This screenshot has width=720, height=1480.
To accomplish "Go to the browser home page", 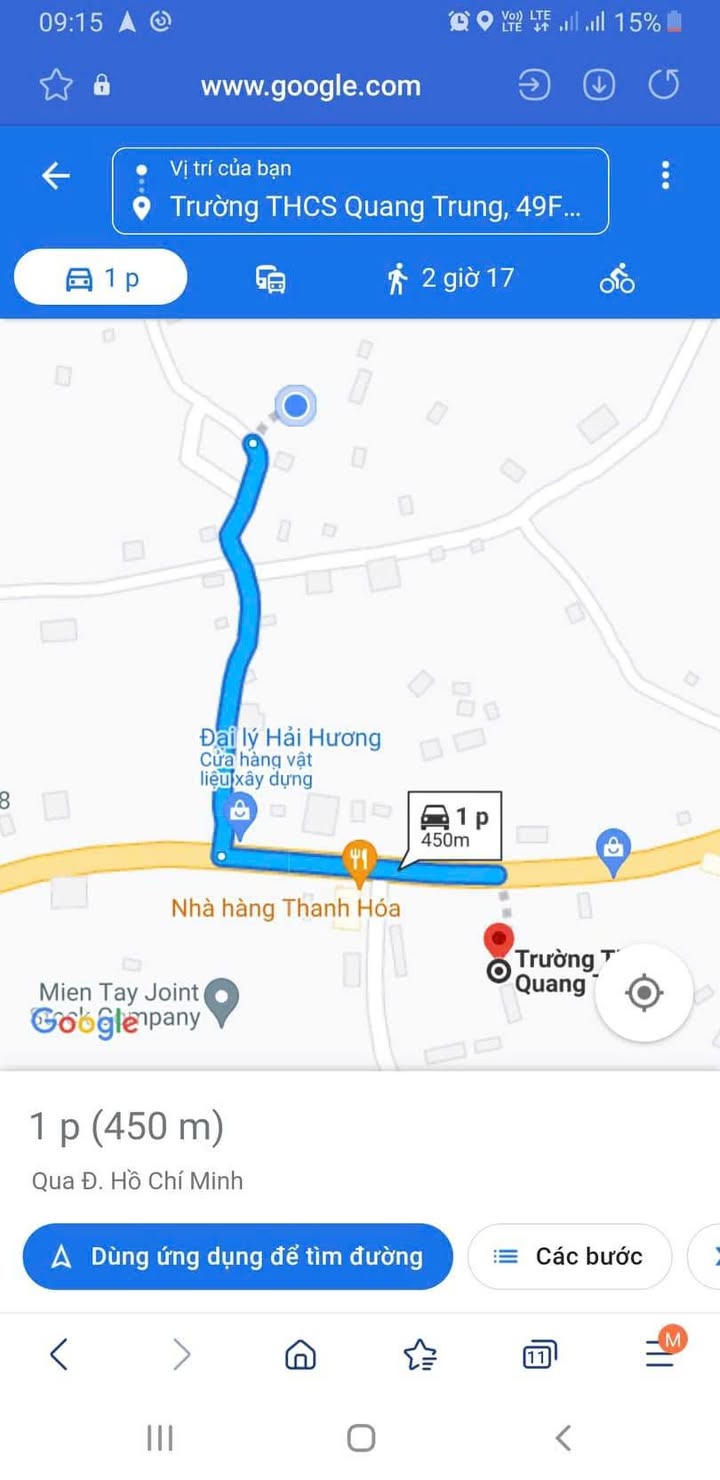I will [x=300, y=1355].
